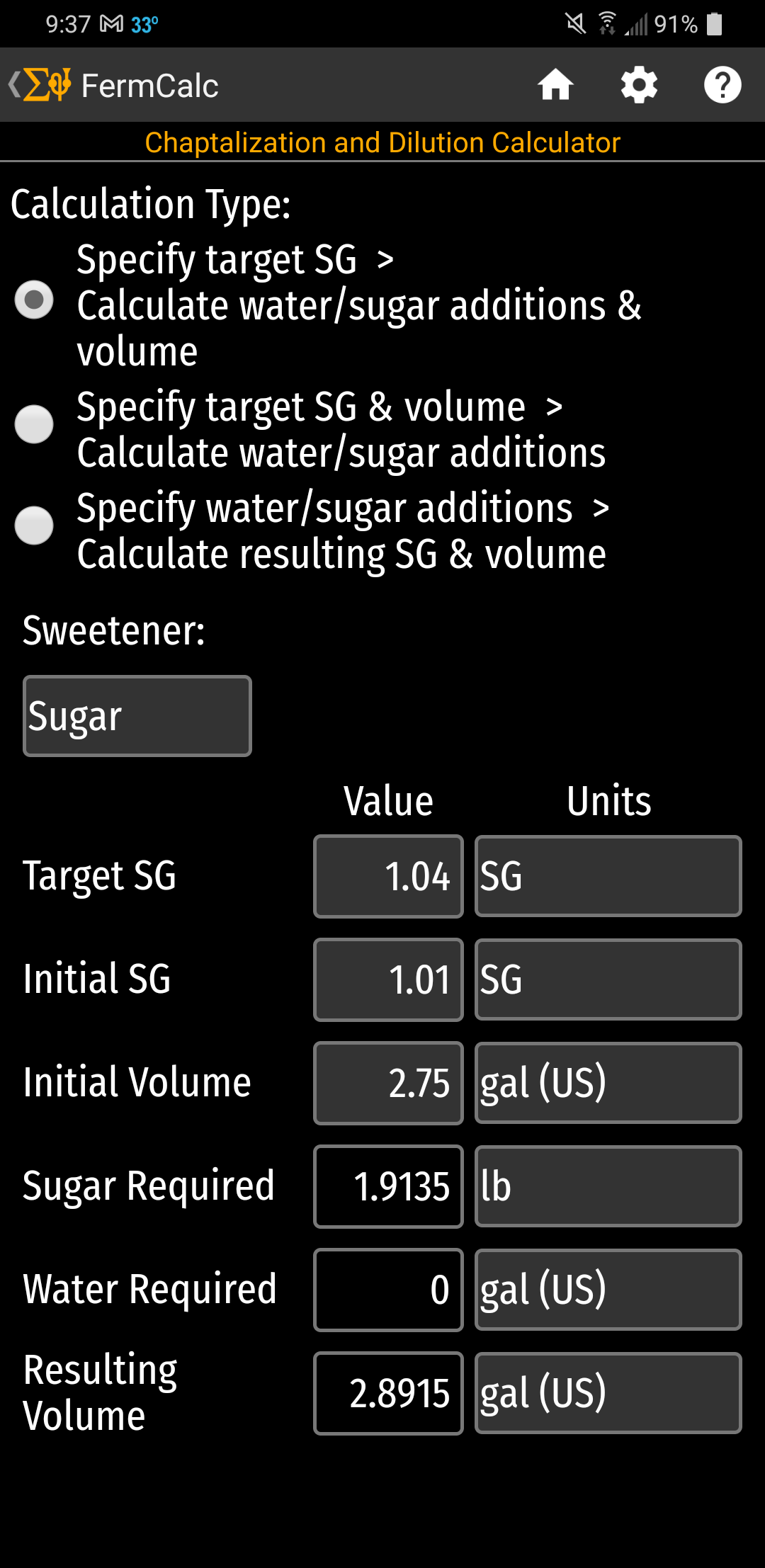
Task: Open the help question mark
Action: tap(722, 85)
